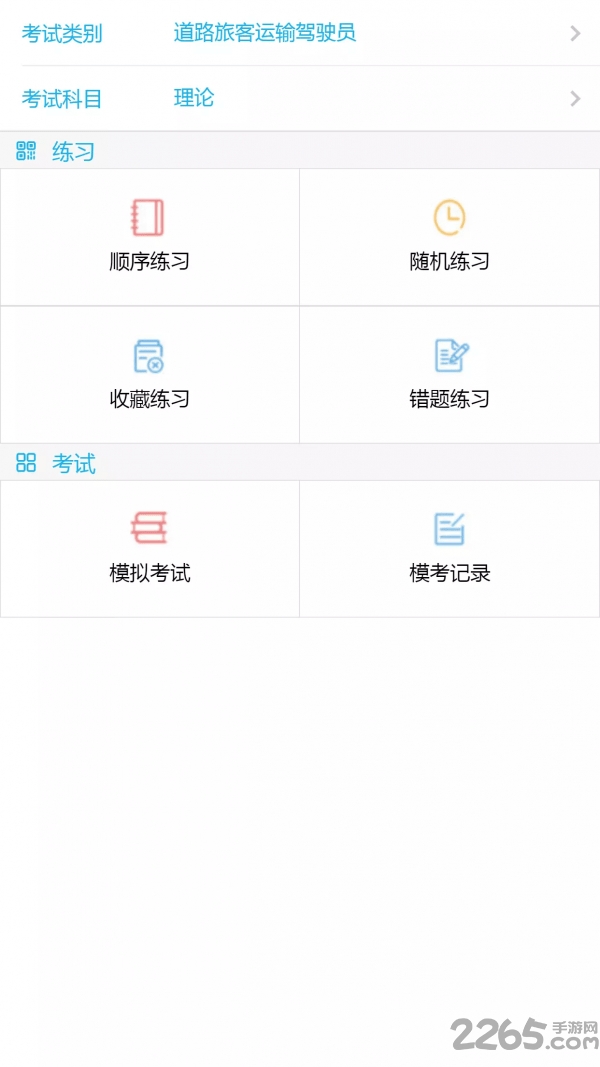Begin the 模拟考试 mock exam
600x1067 pixels.
(x=150, y=548)
